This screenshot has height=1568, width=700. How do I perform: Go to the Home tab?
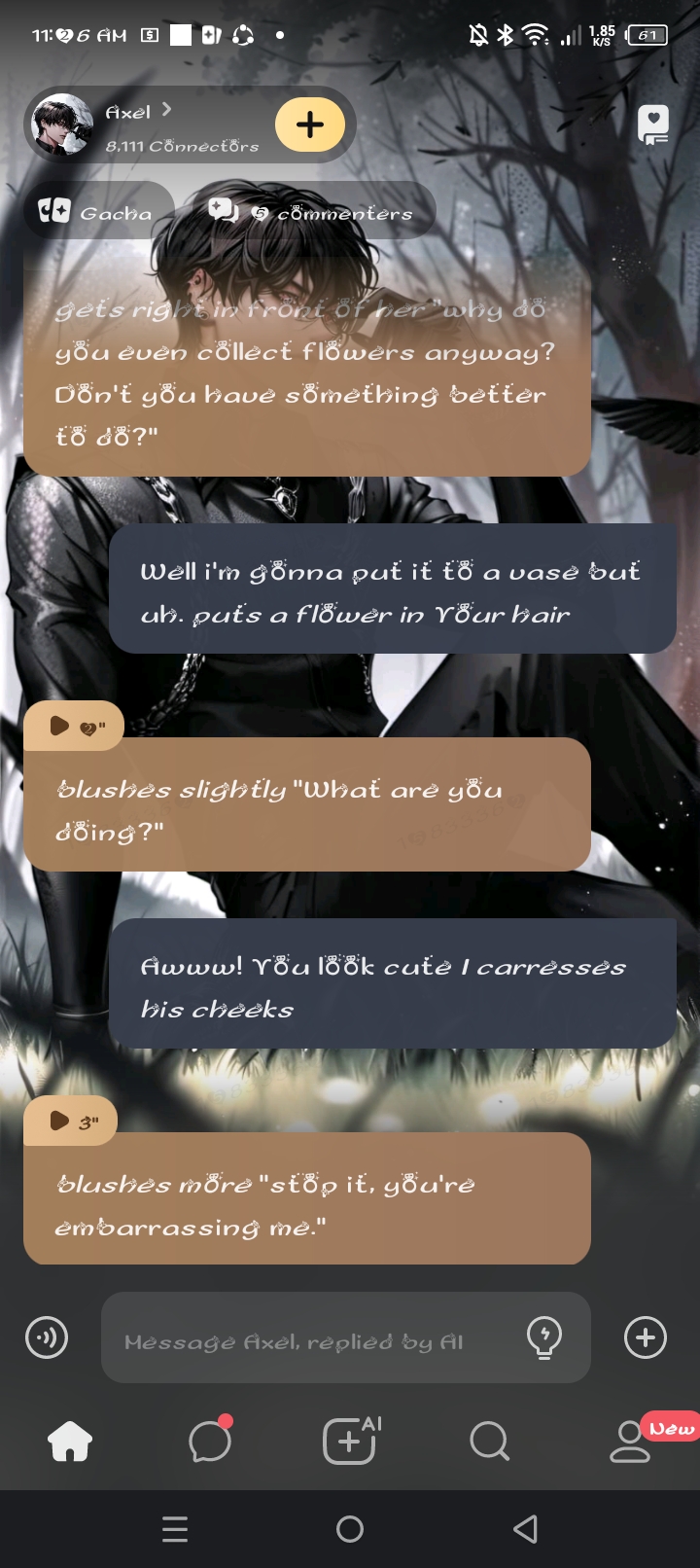(x=70, y=1441)
